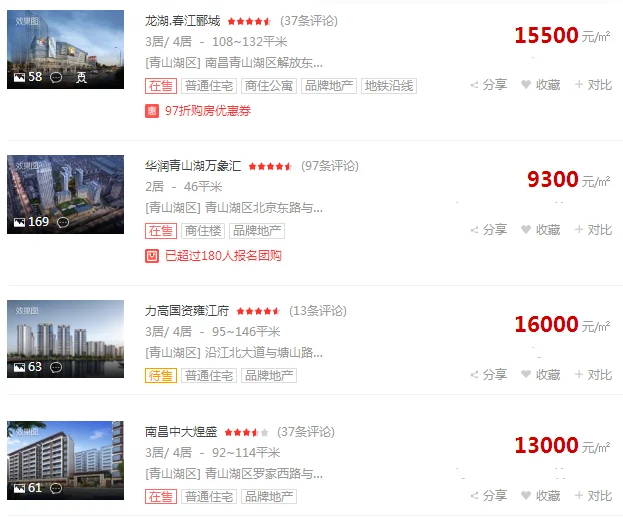
Task: Open 华润青山湖万象汇 listing title
Action: coord(193,165)
